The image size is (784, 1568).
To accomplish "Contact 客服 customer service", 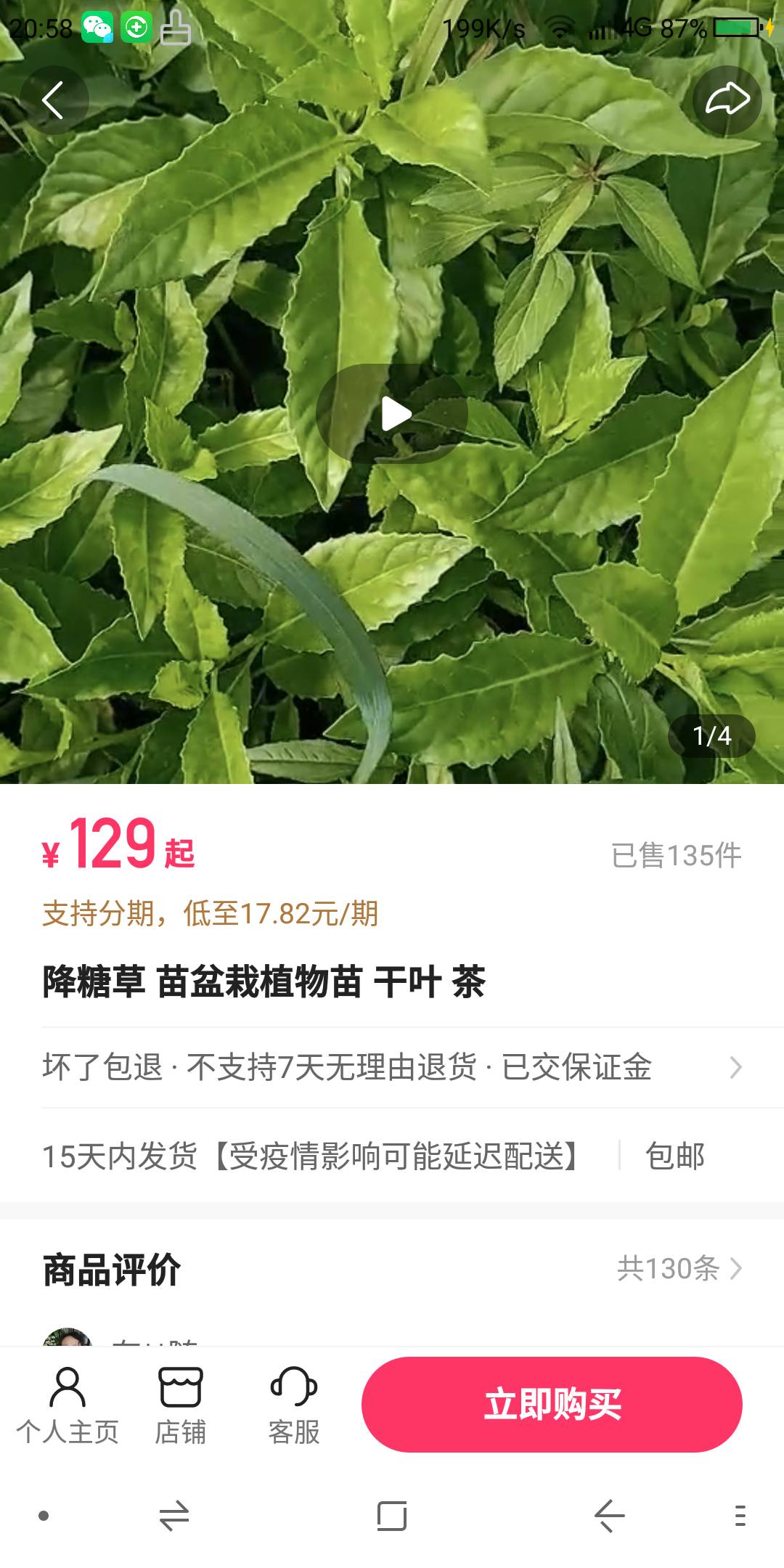I will [294, 1405].
